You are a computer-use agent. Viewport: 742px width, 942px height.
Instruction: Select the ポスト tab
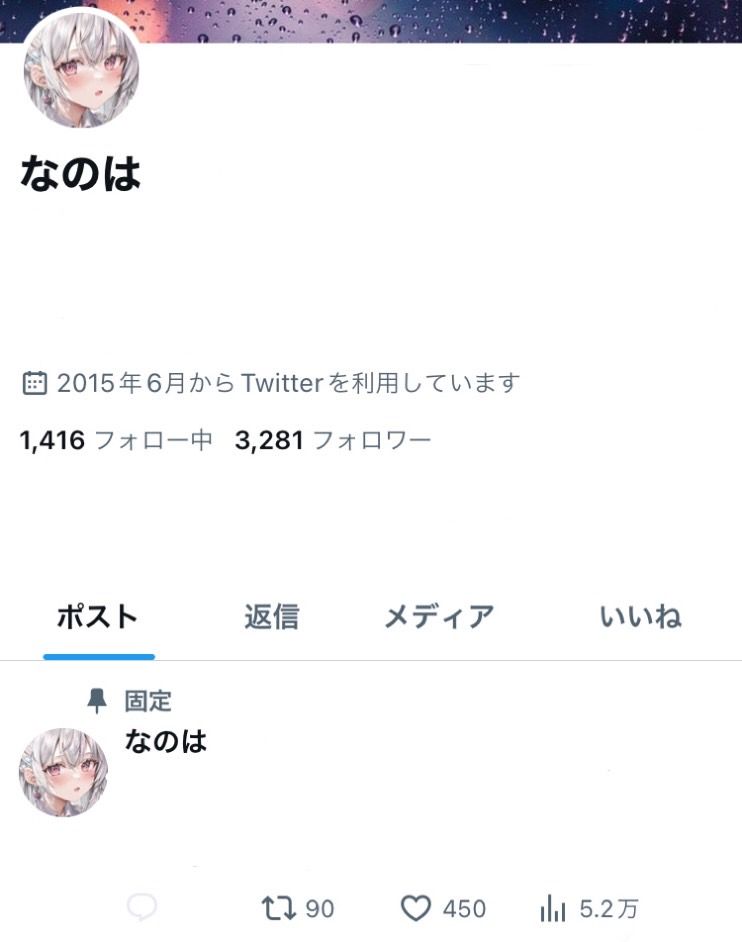(x=97, y=617)
